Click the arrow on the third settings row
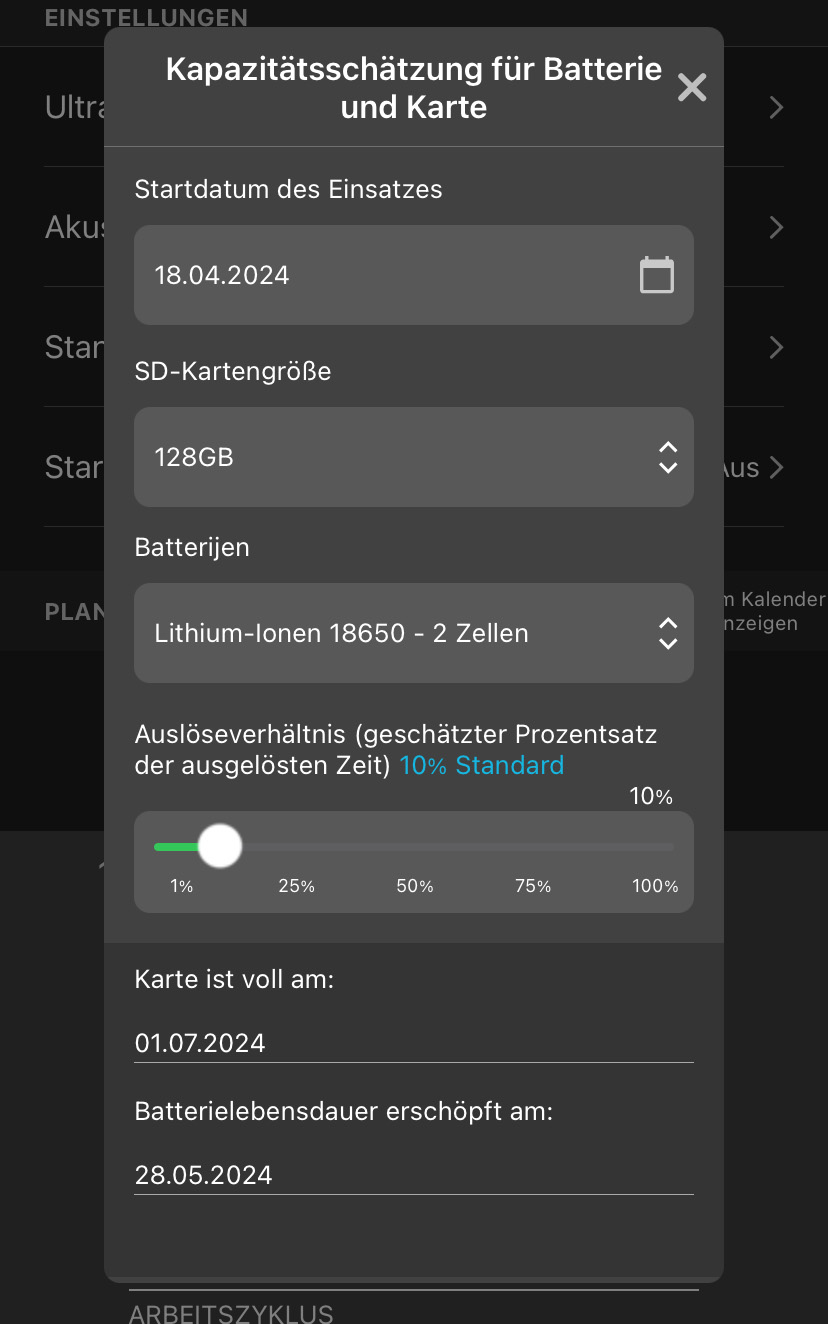 point(776,347)
